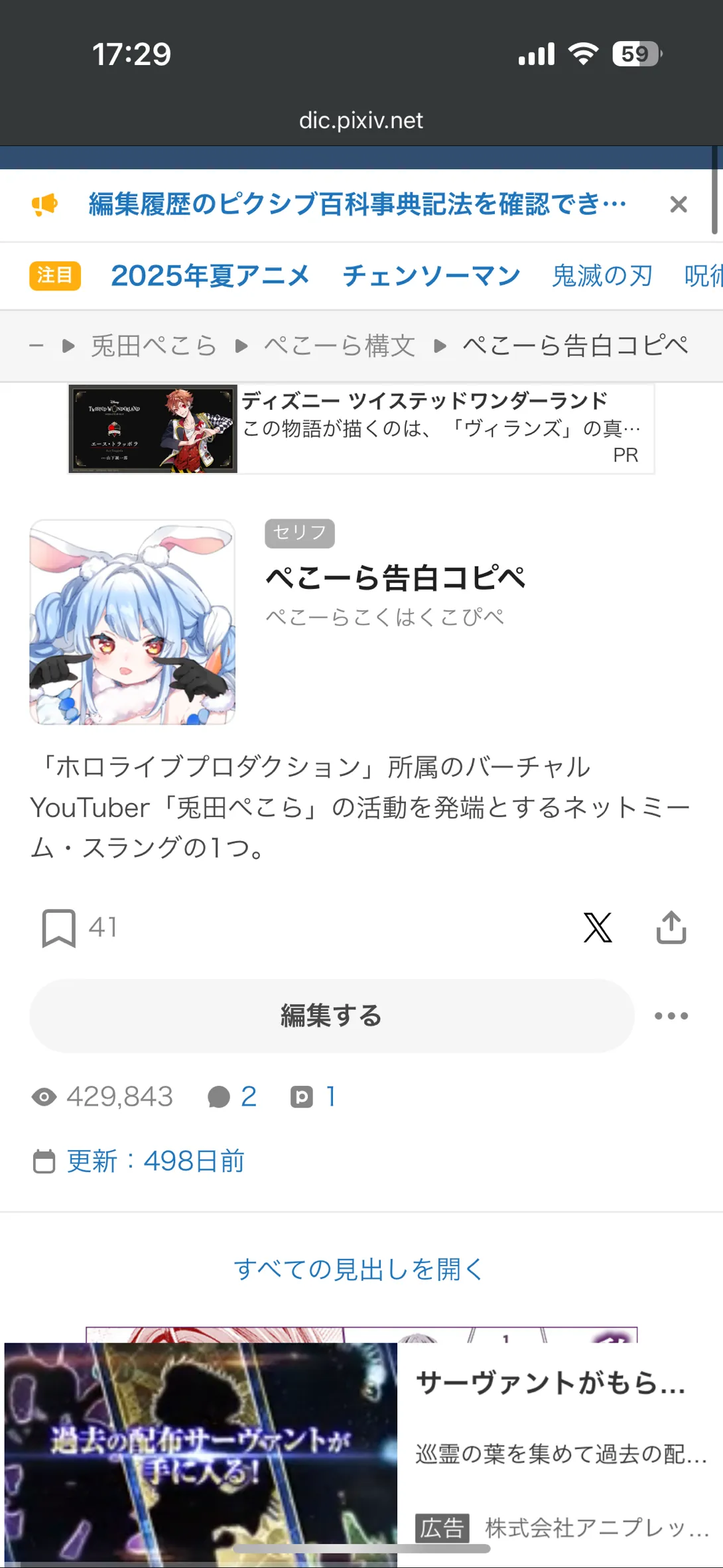
Task: View the 1 pixiv illustration count
Action: [314, 1097]
